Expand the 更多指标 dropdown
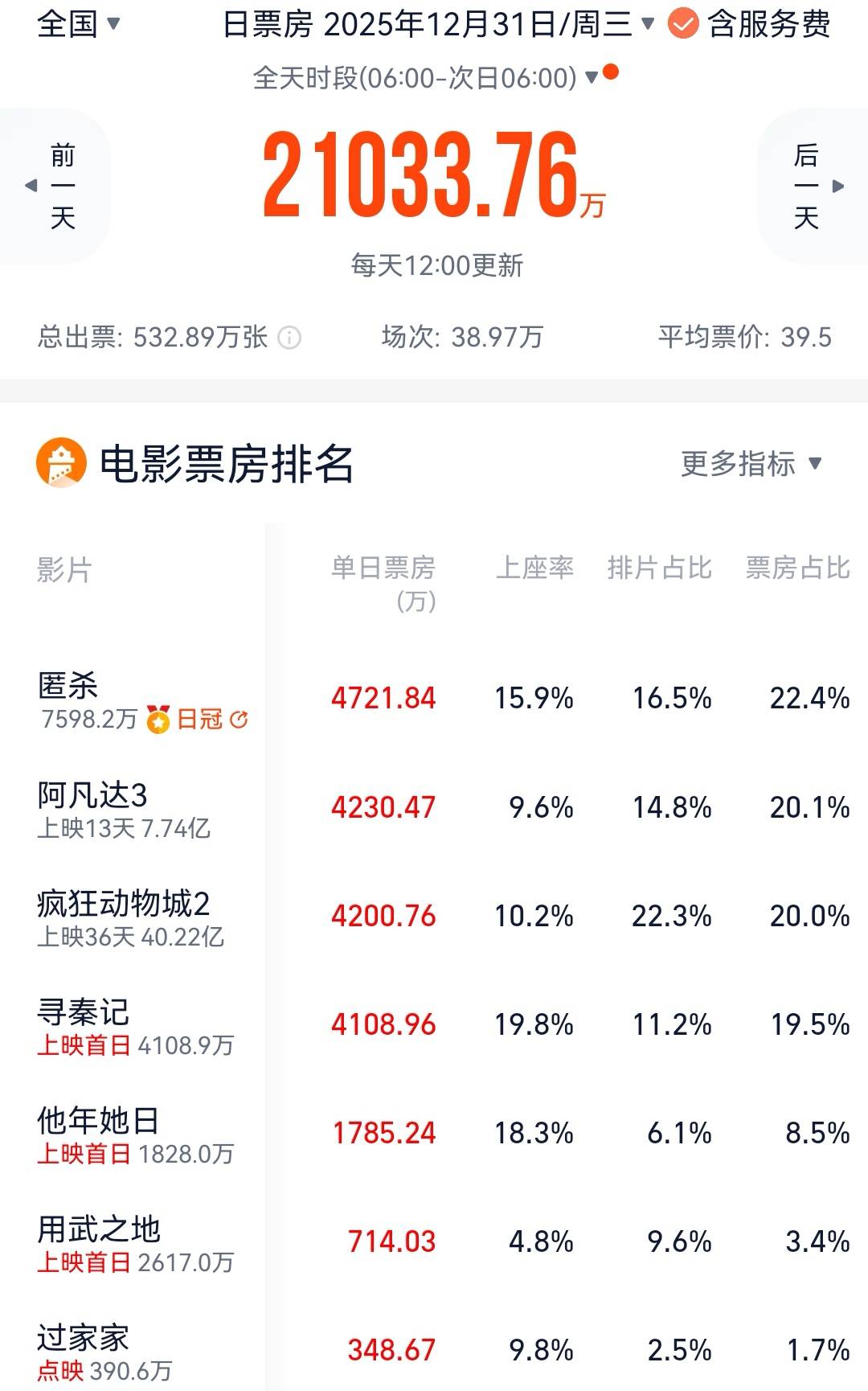 pos(751,464)
